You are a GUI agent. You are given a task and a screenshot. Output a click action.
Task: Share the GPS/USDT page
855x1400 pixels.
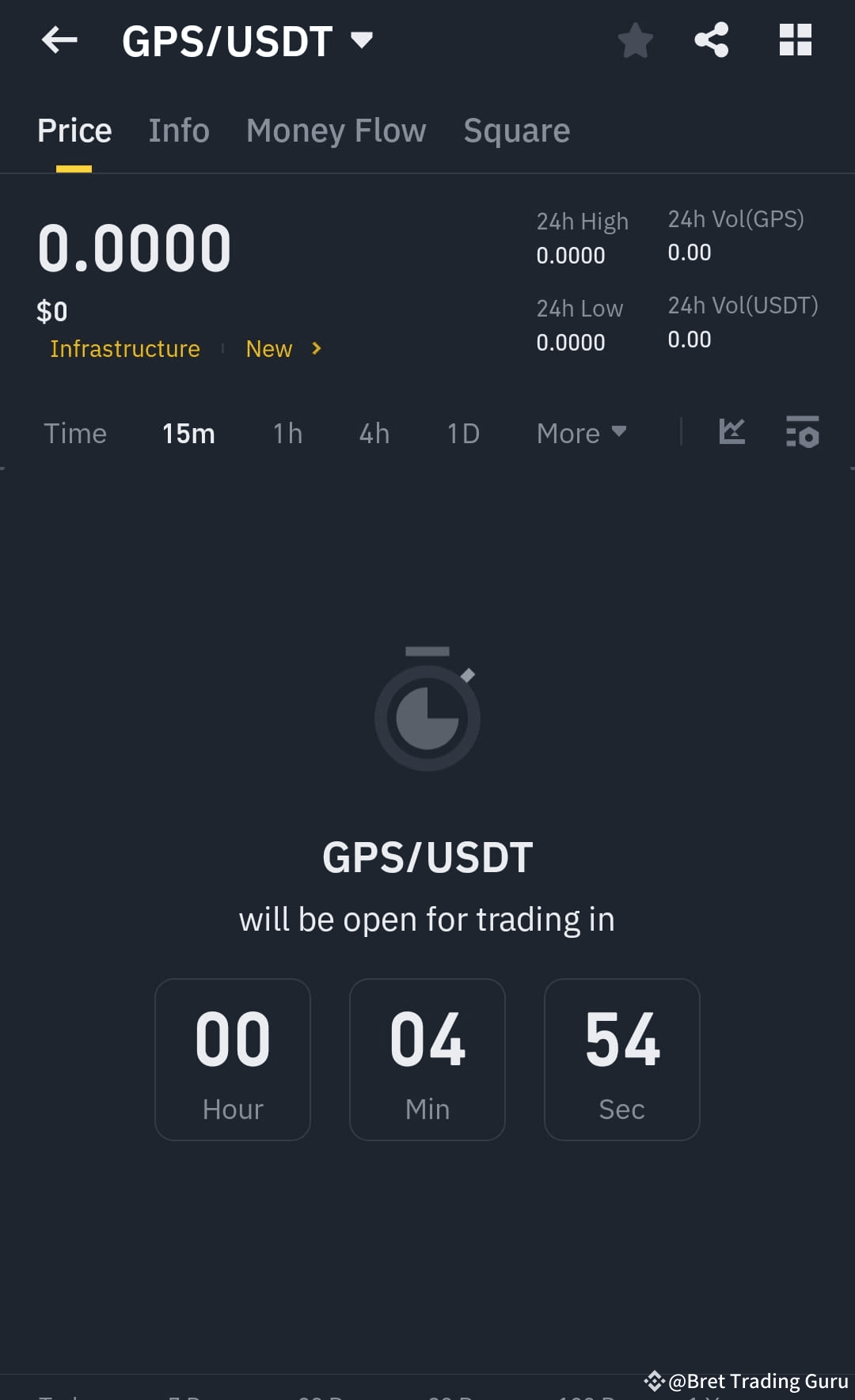coord(710,40)
